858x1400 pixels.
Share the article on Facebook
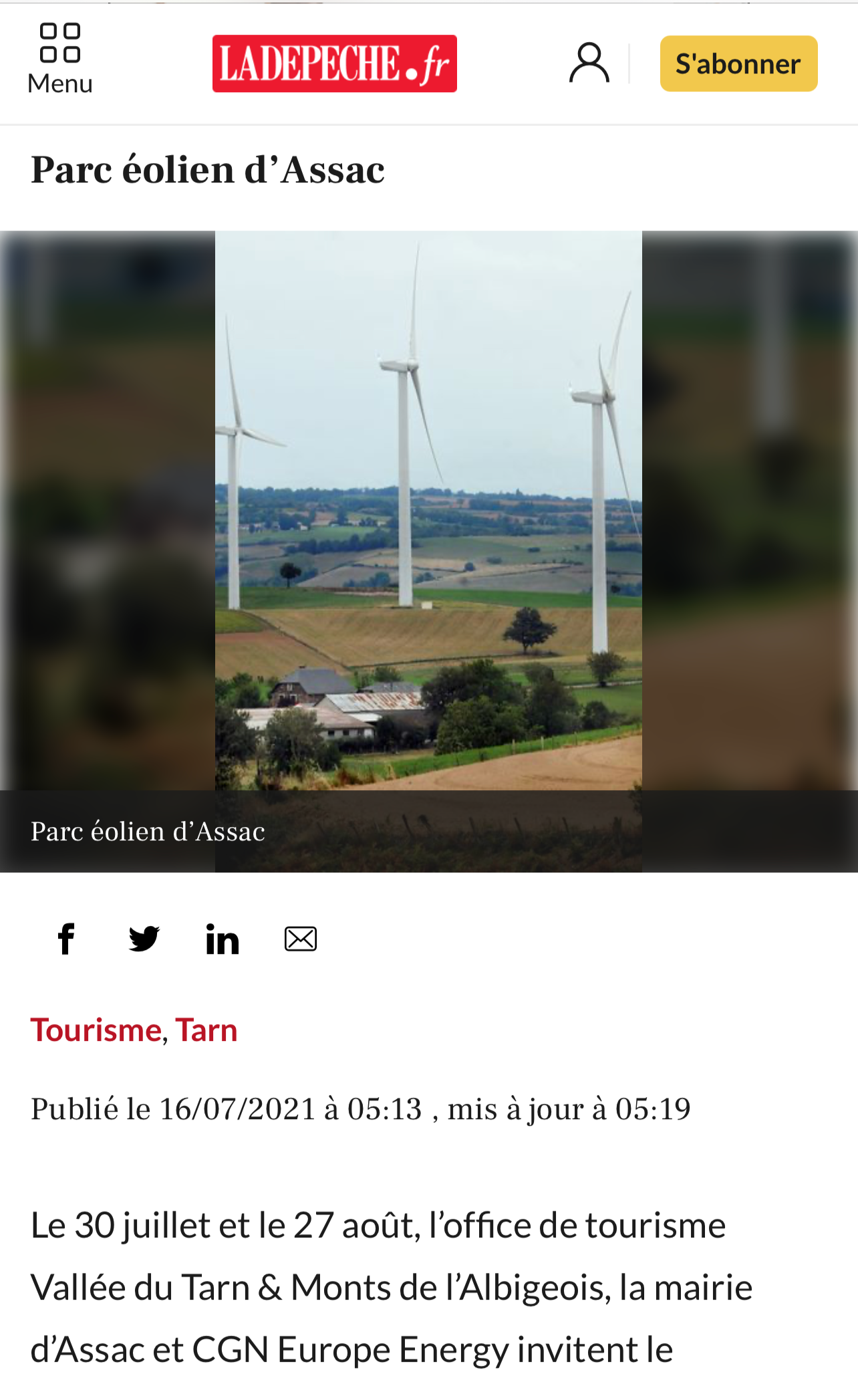[x=67, y=939]
